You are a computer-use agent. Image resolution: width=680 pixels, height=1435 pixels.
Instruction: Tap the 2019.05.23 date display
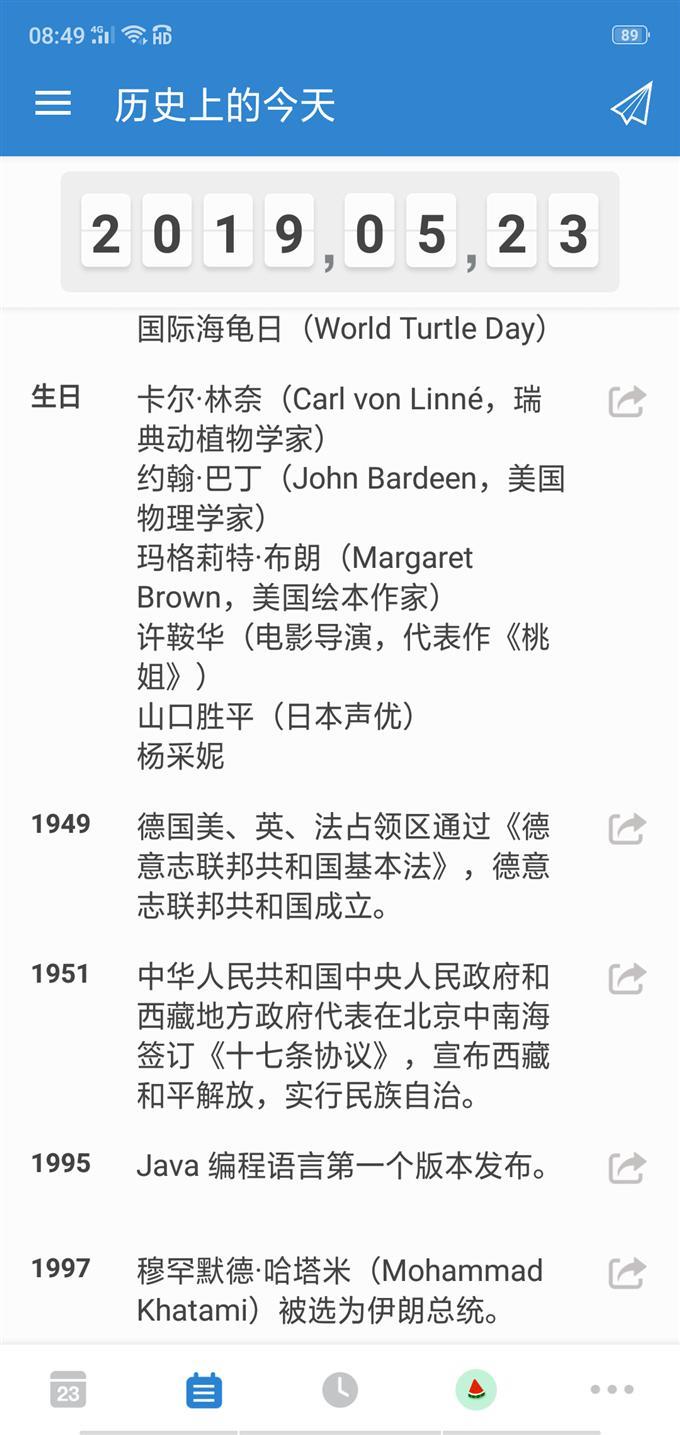[x=340, y=233]
